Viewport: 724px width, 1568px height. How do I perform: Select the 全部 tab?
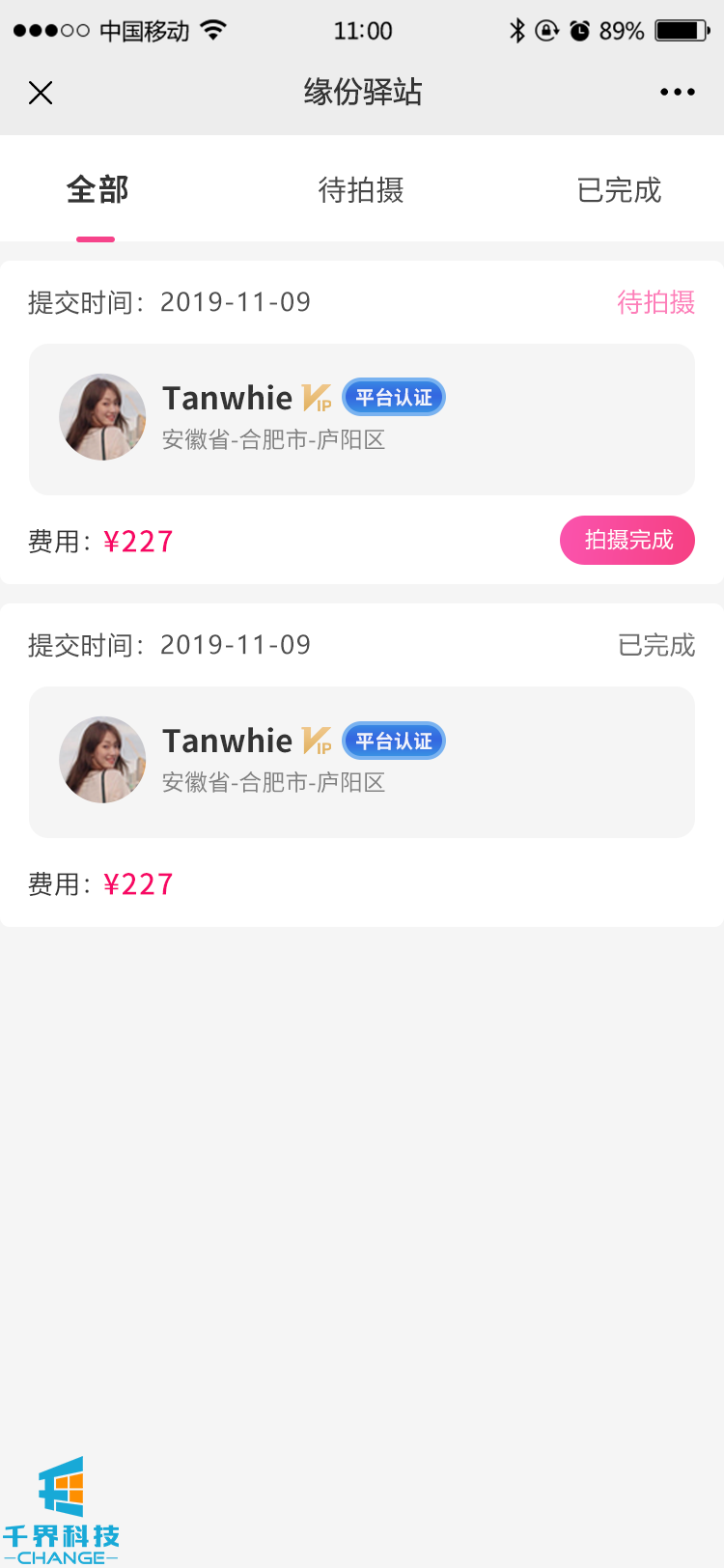coord(97,190)
